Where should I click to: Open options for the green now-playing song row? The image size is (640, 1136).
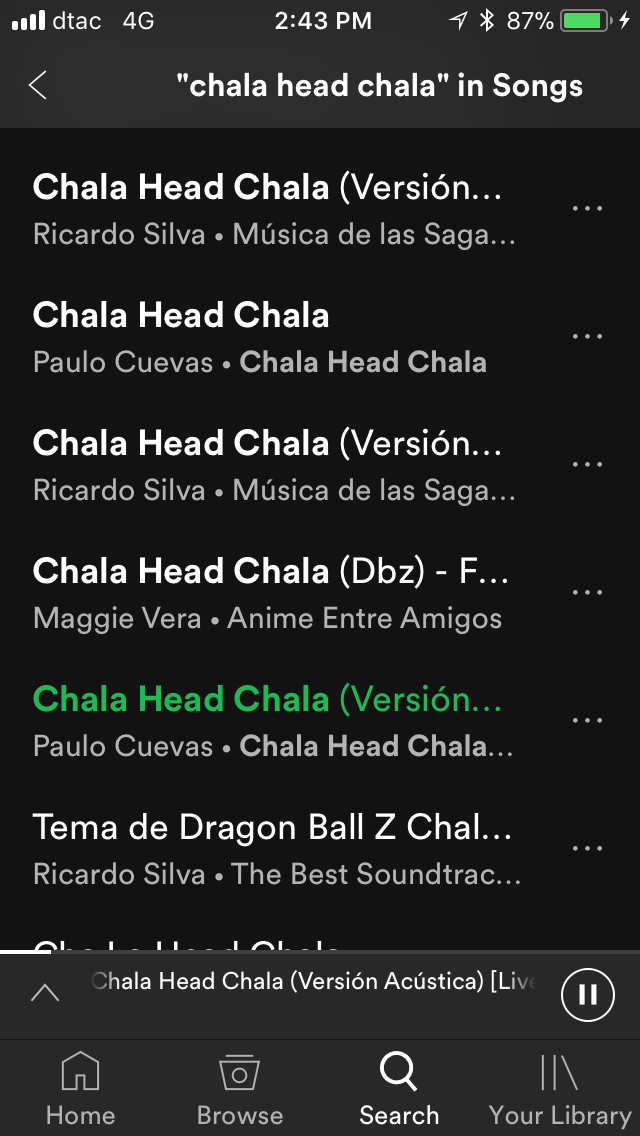587,720
